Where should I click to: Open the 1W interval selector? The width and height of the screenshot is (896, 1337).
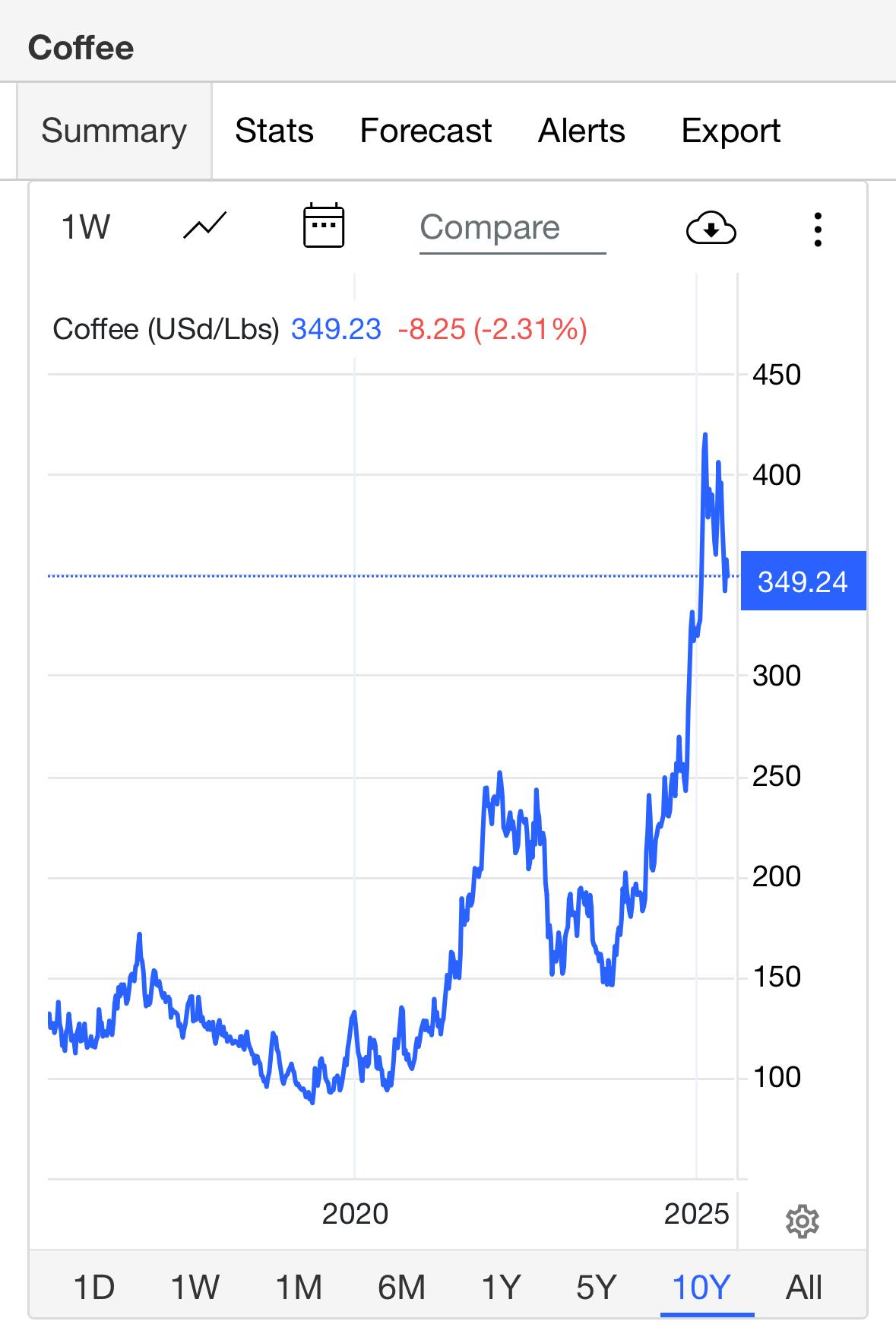click(x=85, y=227)
